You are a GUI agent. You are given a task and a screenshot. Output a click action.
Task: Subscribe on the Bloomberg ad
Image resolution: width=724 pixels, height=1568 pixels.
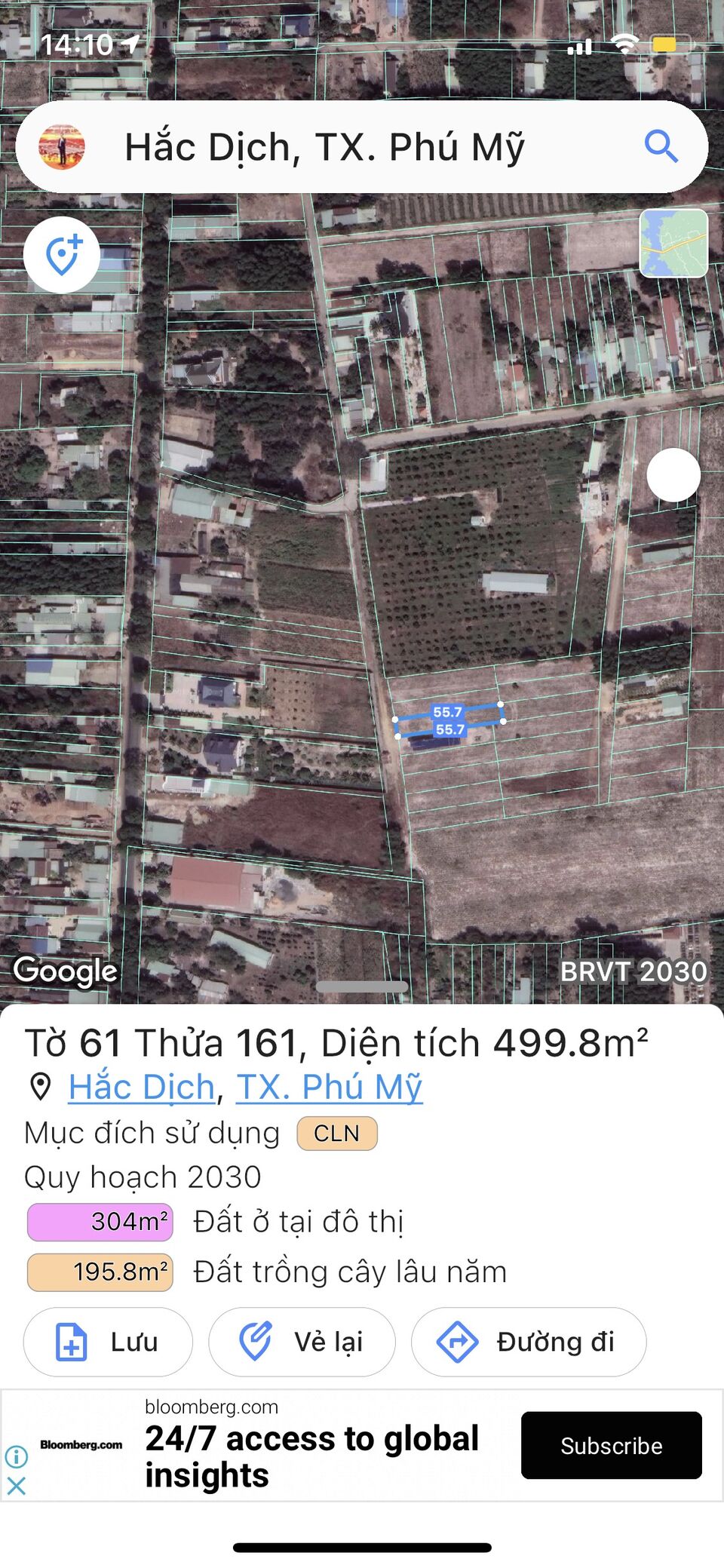click(611, 1445)
